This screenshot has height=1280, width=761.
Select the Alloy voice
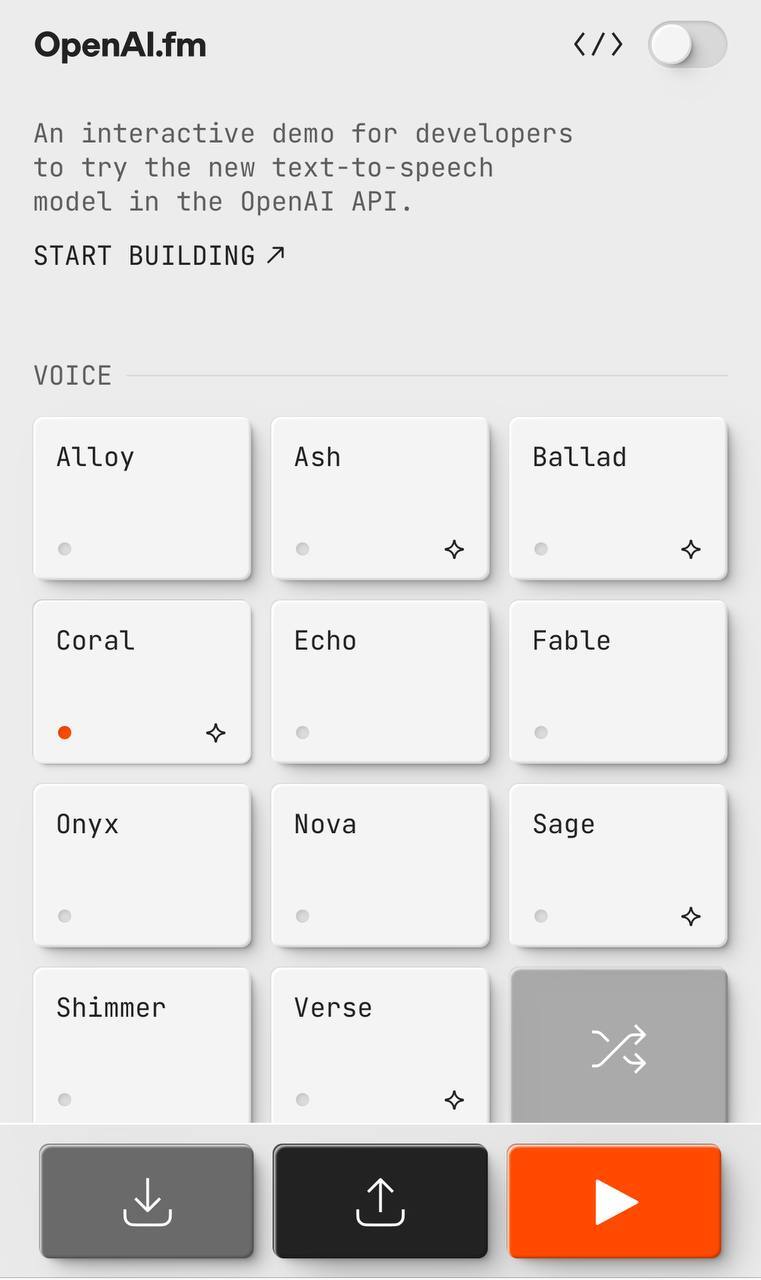(142, 498)
